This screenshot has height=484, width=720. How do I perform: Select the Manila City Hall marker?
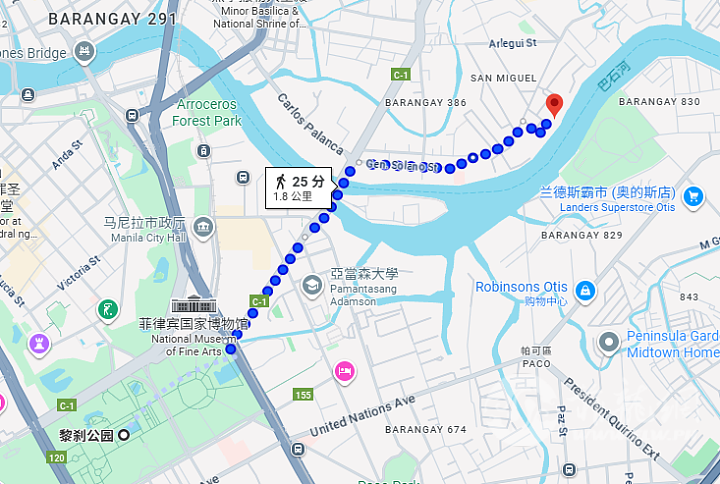point(204,228)
